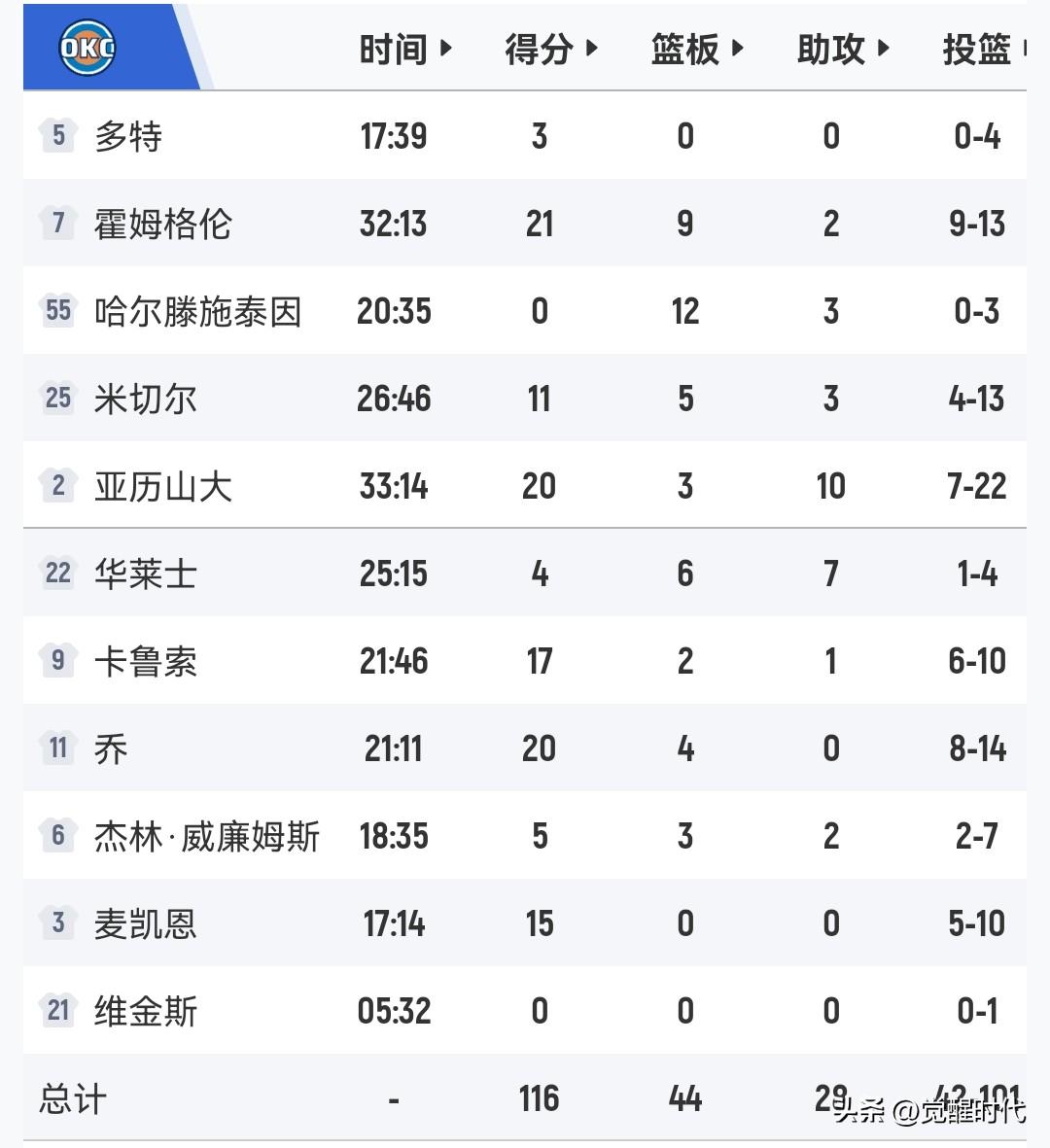Click jersey number badge 2 for 亚历山大
The width and height of the screenshot is (1050, 1148).
pyautogui.click(x=56, y=486)
